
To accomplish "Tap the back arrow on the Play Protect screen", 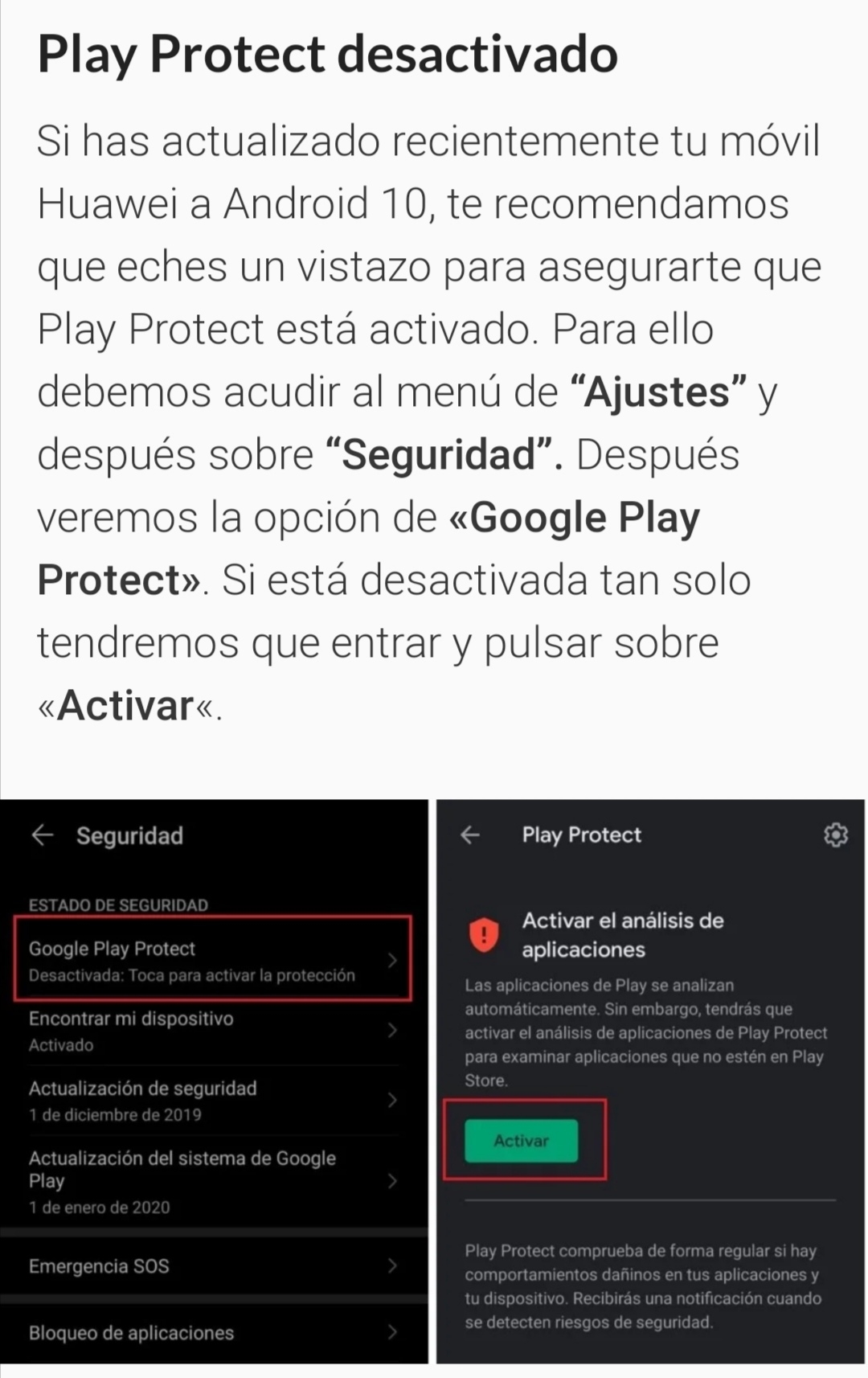I will (x=470, y=836).
